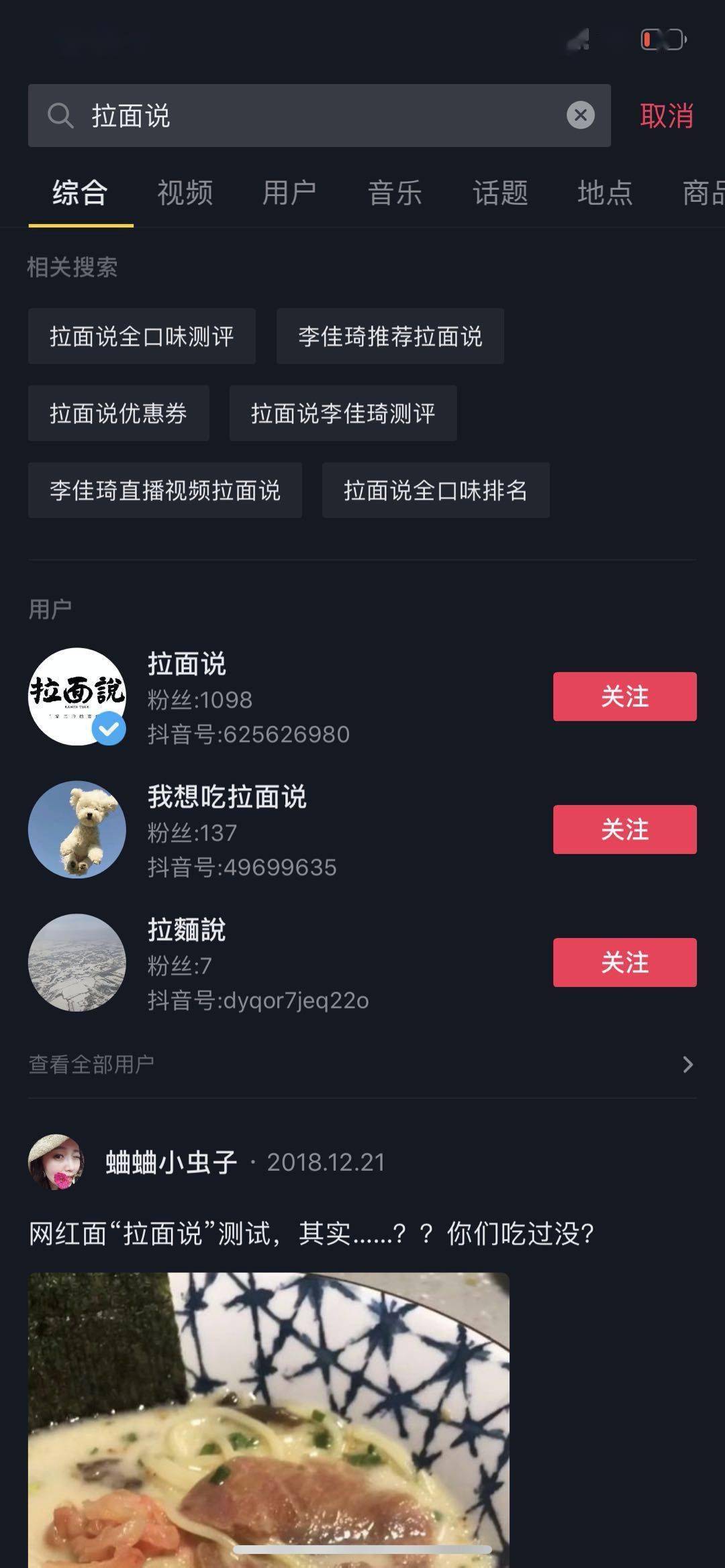Open the 拉面说 brand avatar
This screenshot has height=1568, width=725.
pos(77,696)
